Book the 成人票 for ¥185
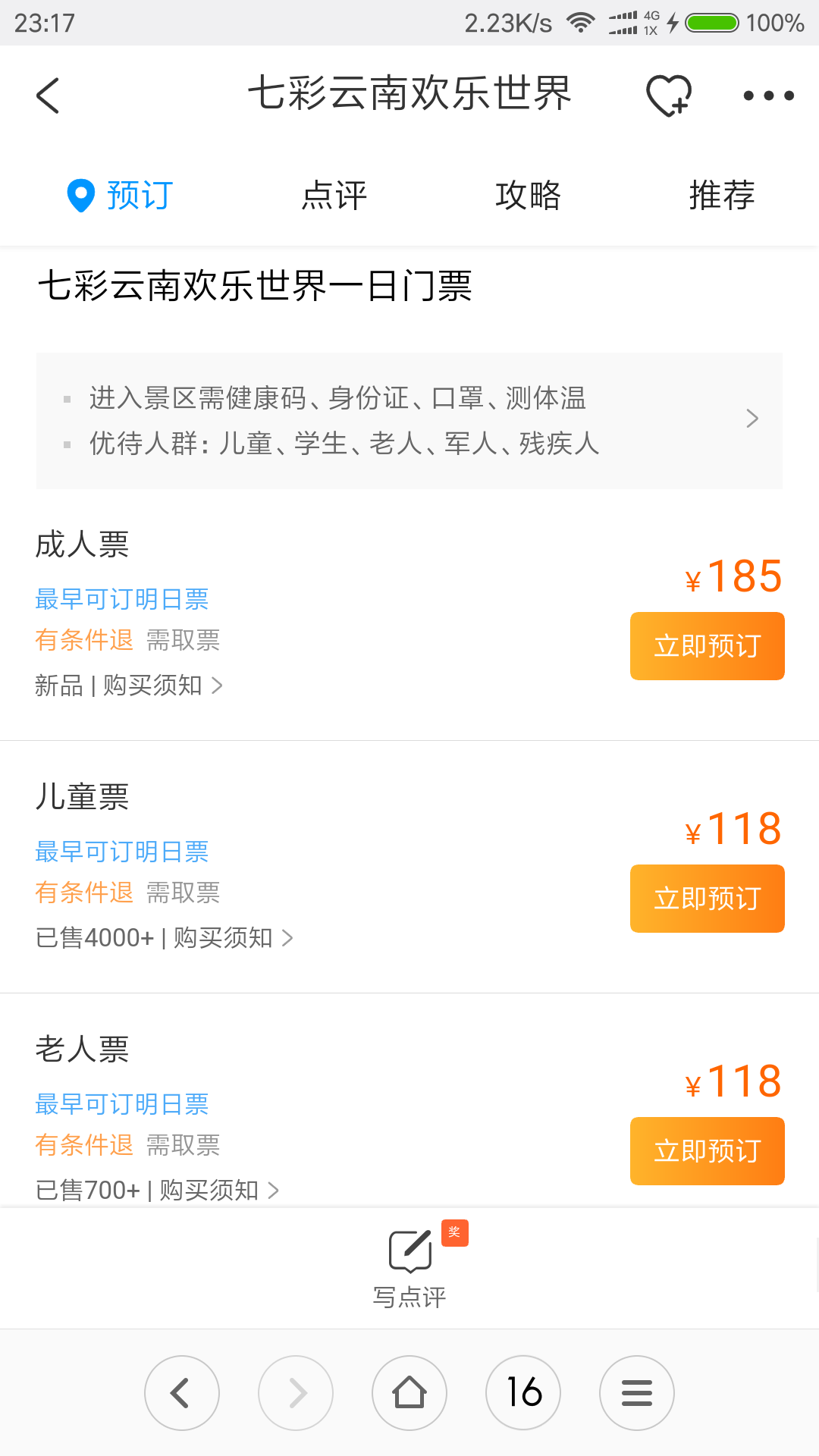Image resolution: width=819 pixels, height=1456 pixels. [x=708, y=646]
